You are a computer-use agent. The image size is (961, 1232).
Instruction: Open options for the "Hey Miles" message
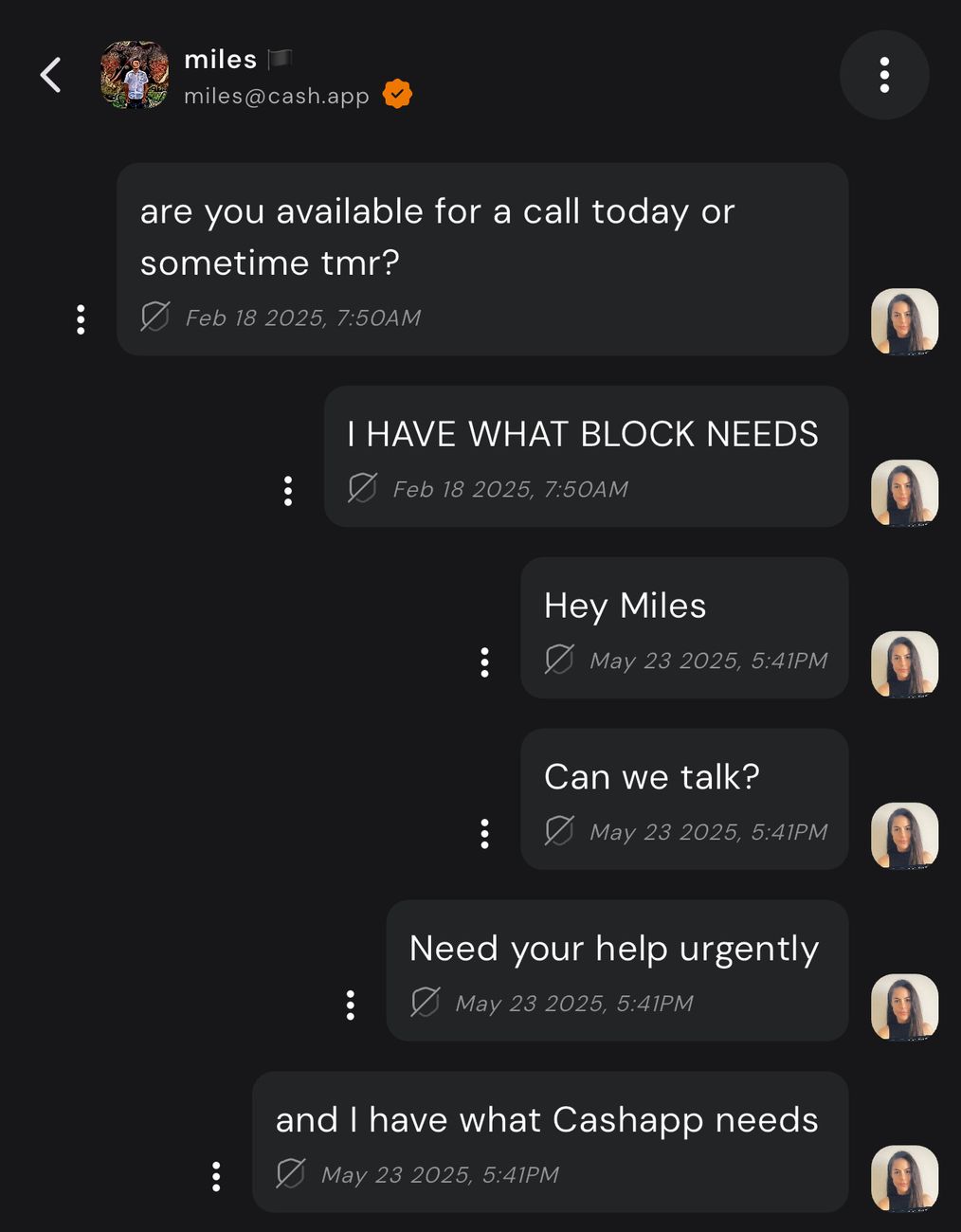point(484,662)
